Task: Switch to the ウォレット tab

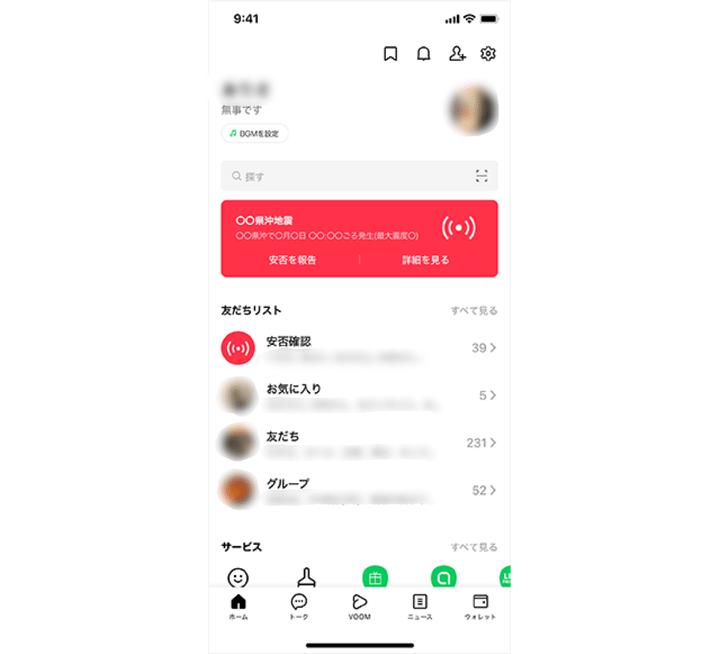Action: (480, 606)
